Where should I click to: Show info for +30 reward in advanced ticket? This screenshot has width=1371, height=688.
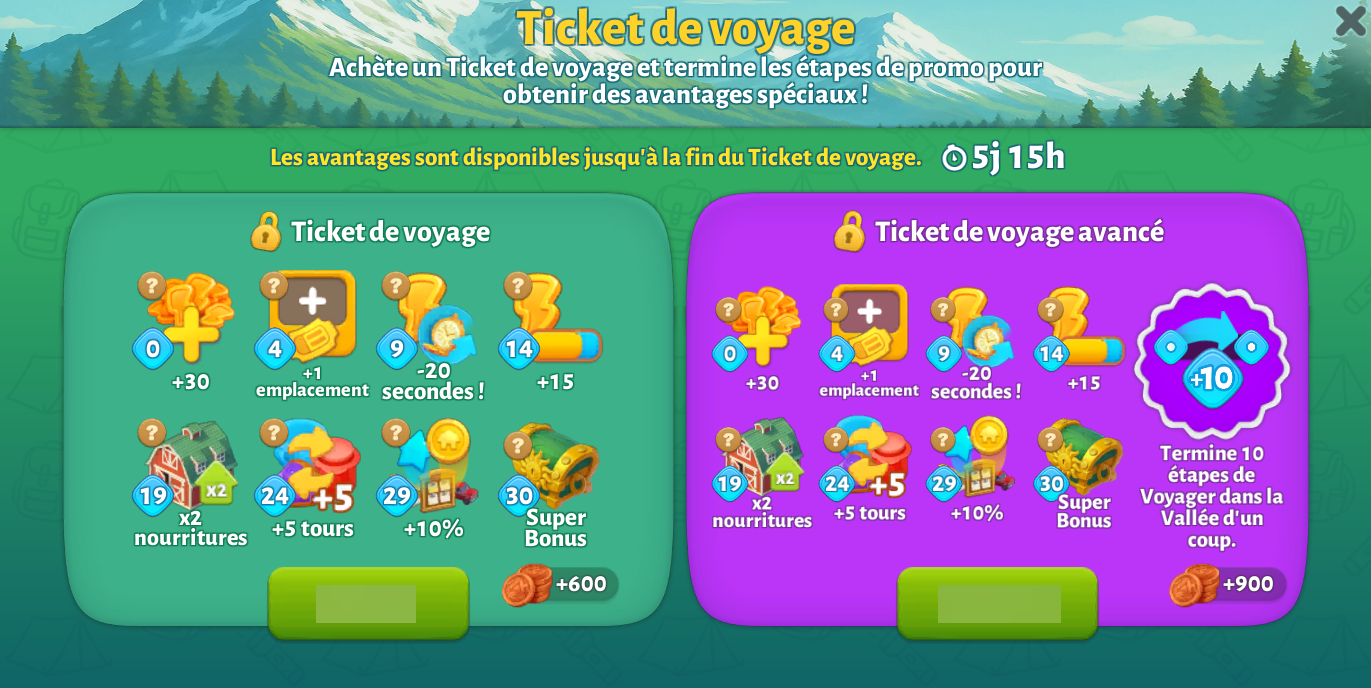pos(728,310)
